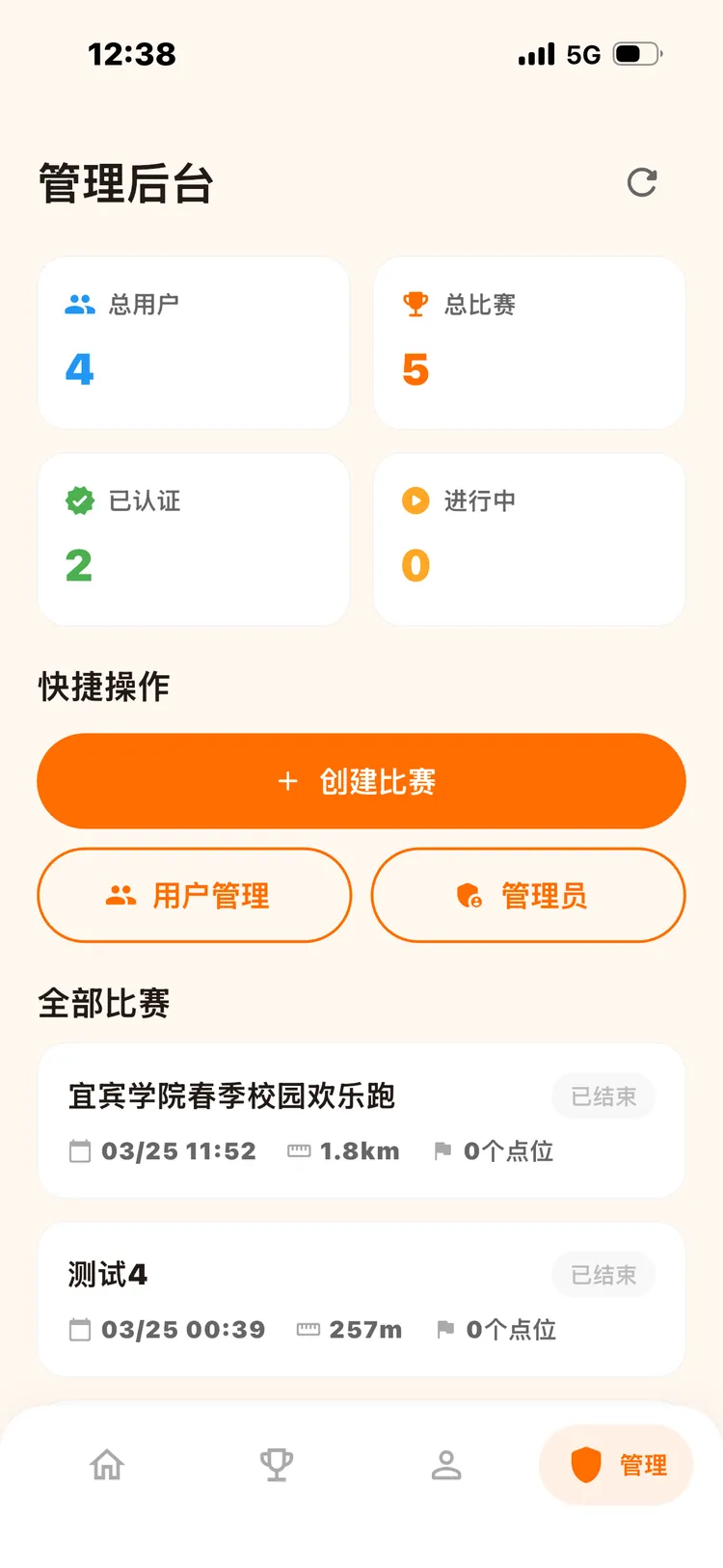The width and height of the screenshot is (723, 1568).
Task: Tap the flag icon next to 0个点位 on 测试4
Action: click(x=444, y=1329)
